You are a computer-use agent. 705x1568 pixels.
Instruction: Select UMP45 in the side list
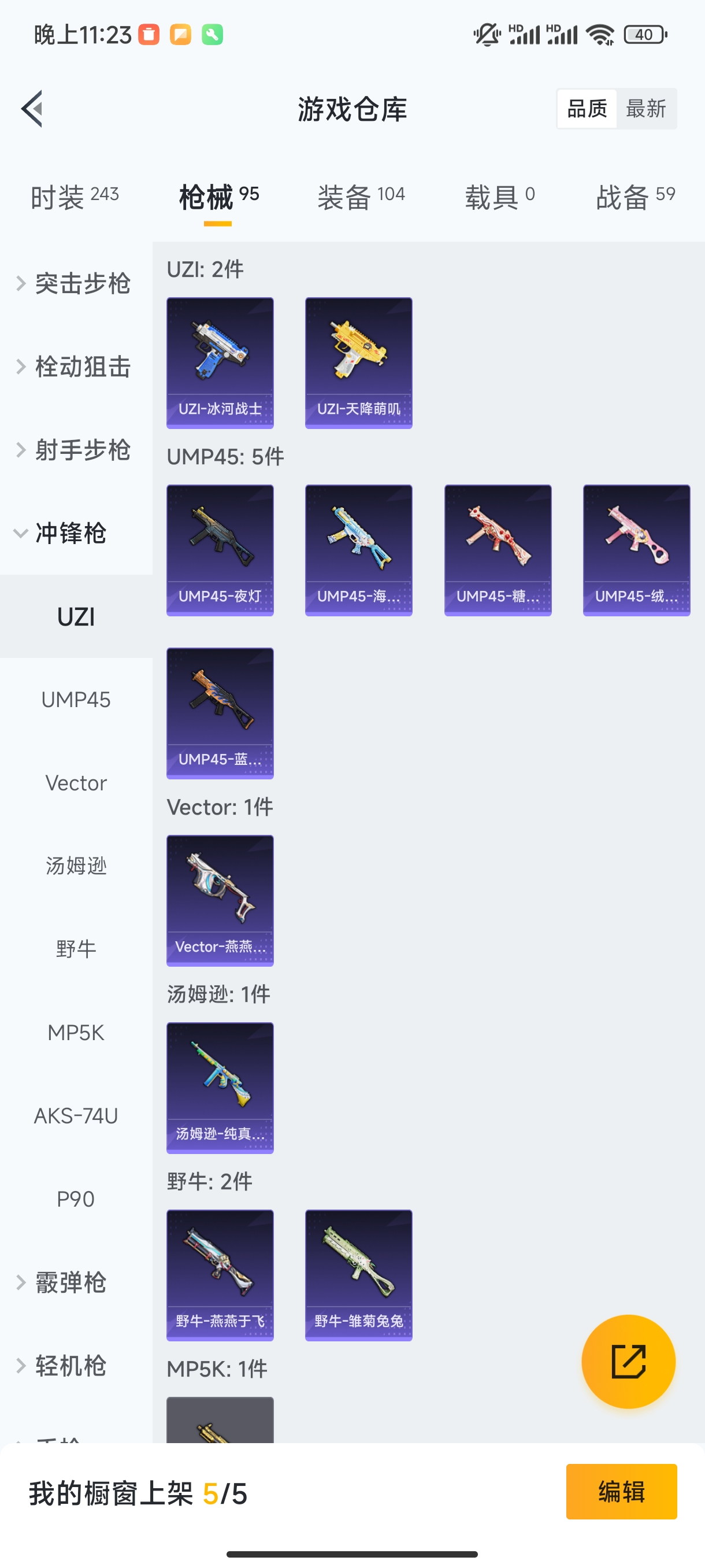(x=76, y=700)
